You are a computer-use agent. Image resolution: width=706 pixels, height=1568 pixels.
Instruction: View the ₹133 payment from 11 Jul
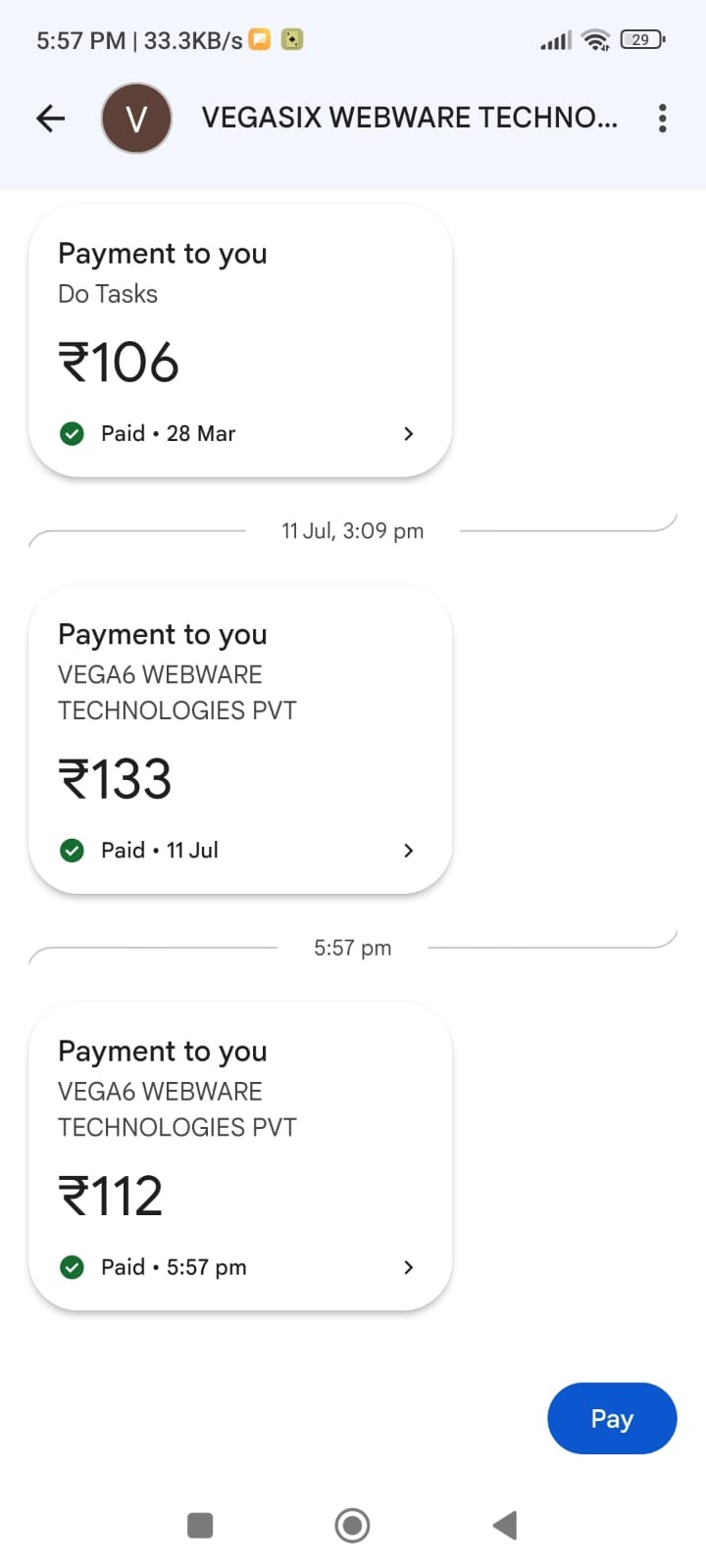coord(240,740)
